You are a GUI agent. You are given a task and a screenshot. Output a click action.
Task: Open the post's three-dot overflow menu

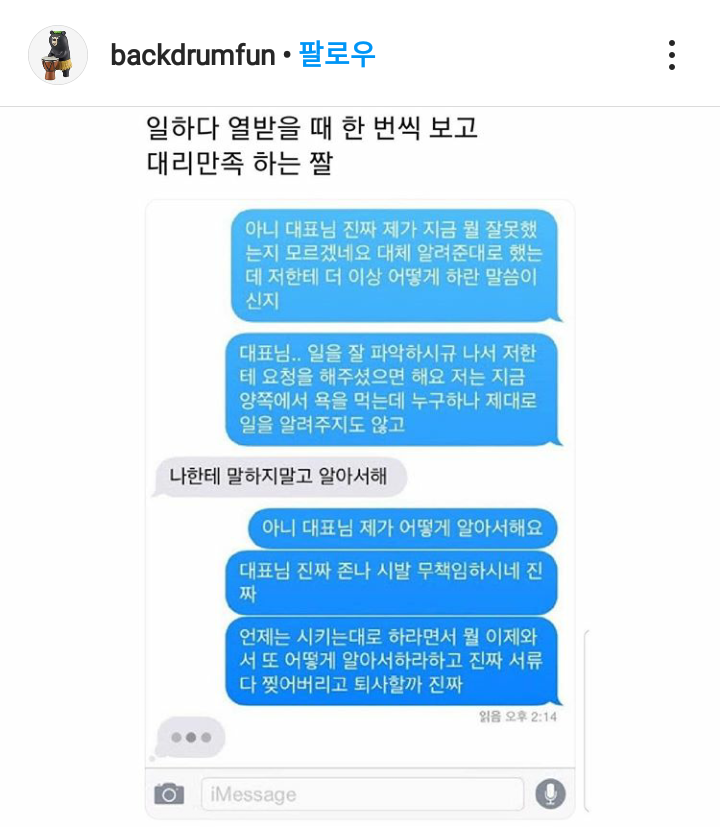click(672, 55)
